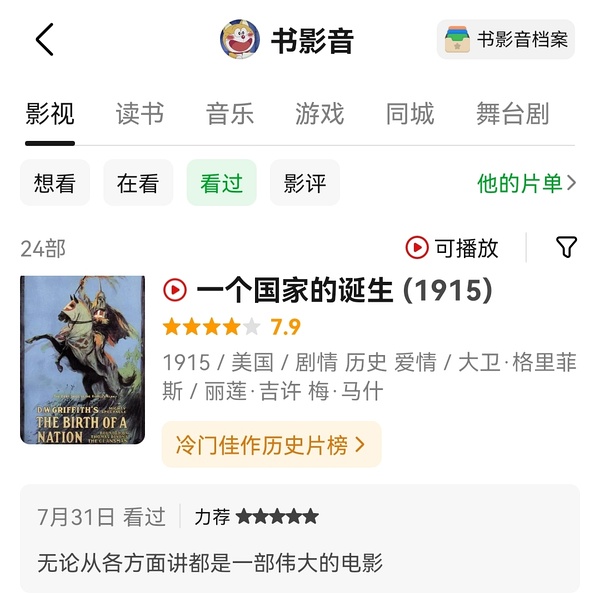Viewport: 600px width, 593px height.
Task: Switch to the 游戏 tab
Action: coord(320,114)
